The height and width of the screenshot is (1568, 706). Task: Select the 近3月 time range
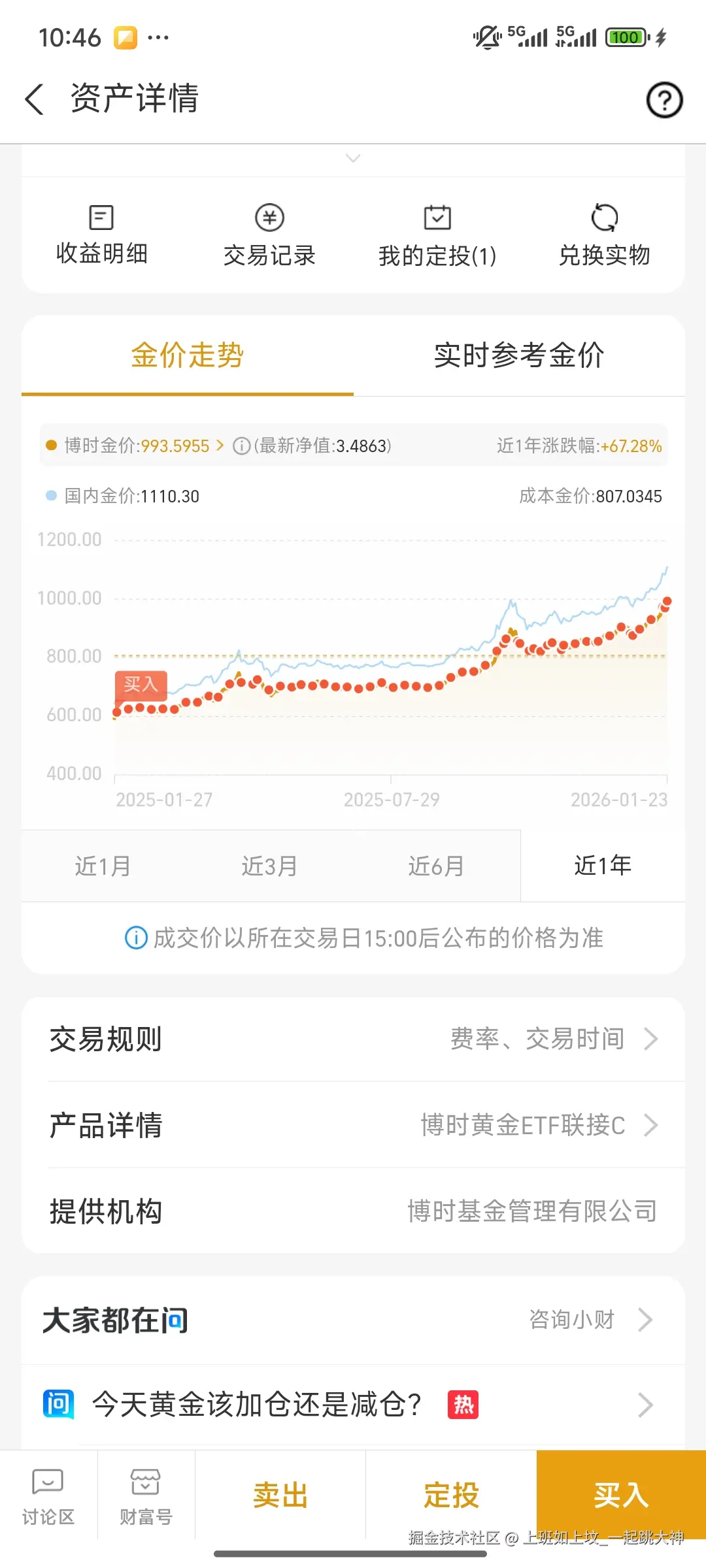point(269,866)
